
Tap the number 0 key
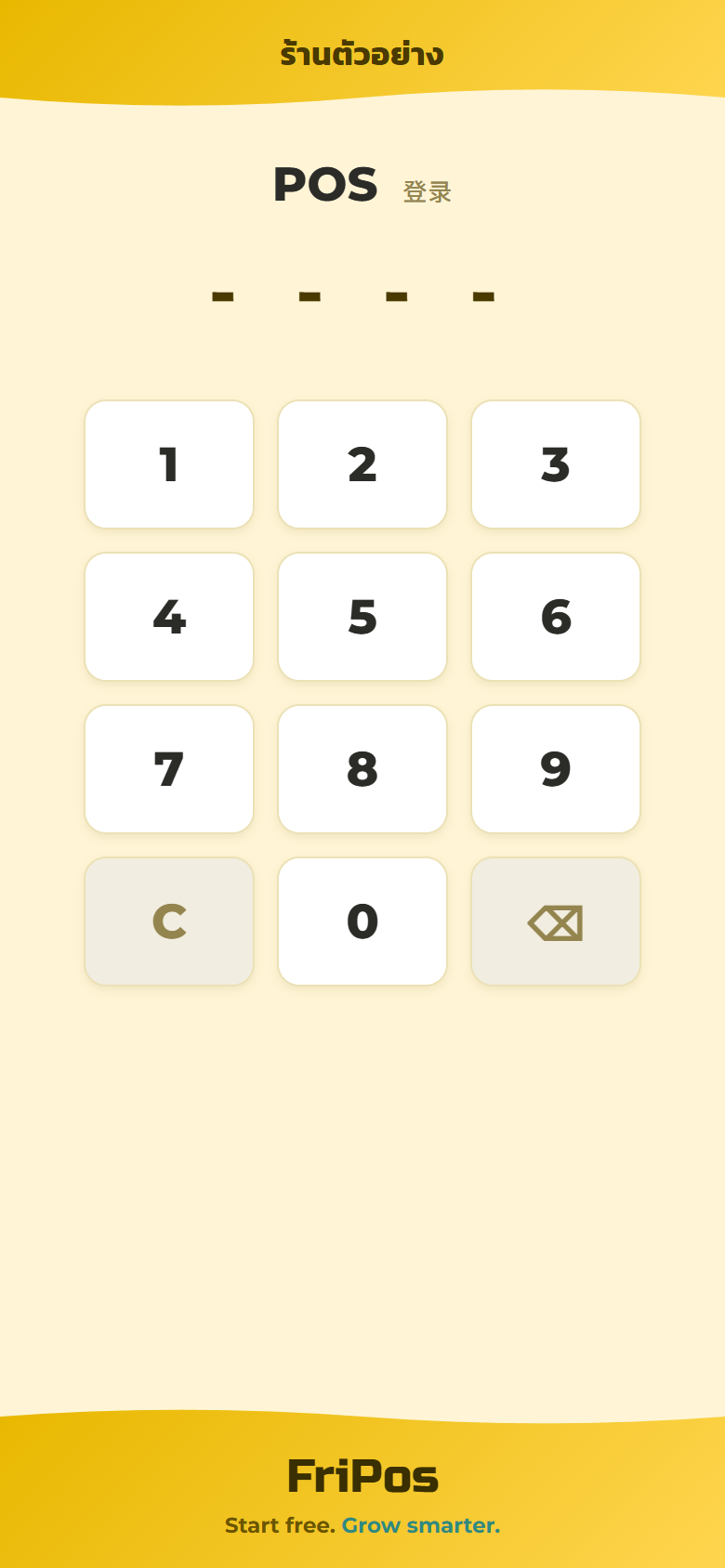pos(362,921)
